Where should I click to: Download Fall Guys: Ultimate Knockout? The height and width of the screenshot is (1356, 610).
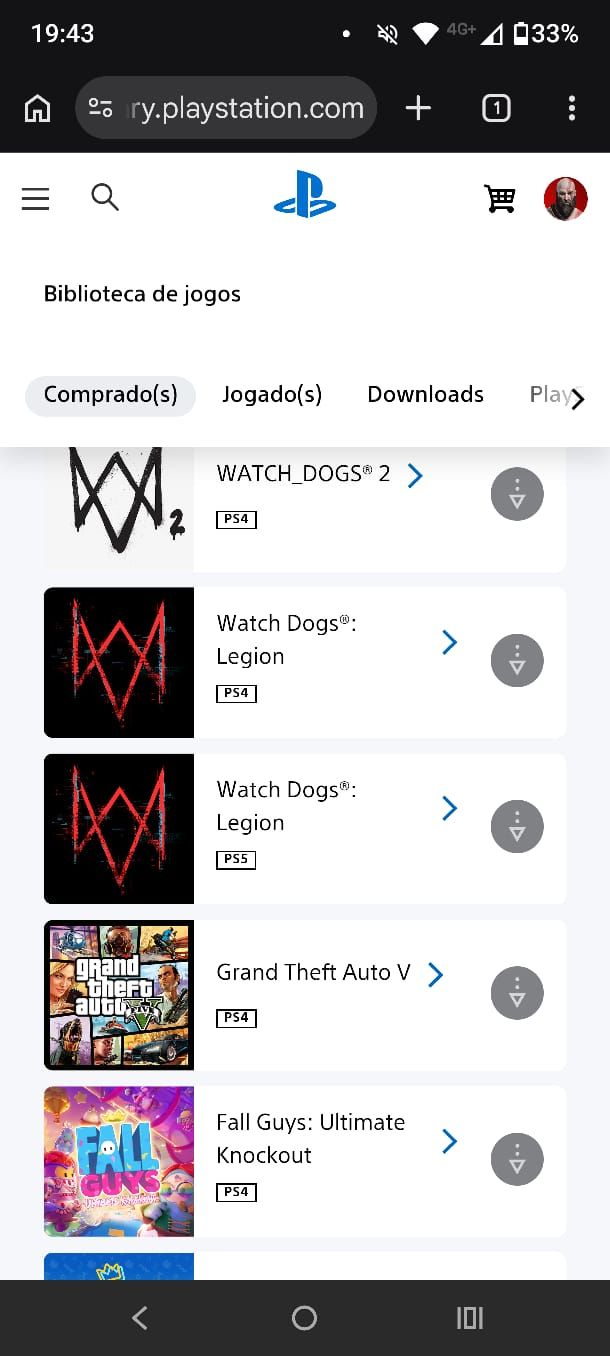517,1159
